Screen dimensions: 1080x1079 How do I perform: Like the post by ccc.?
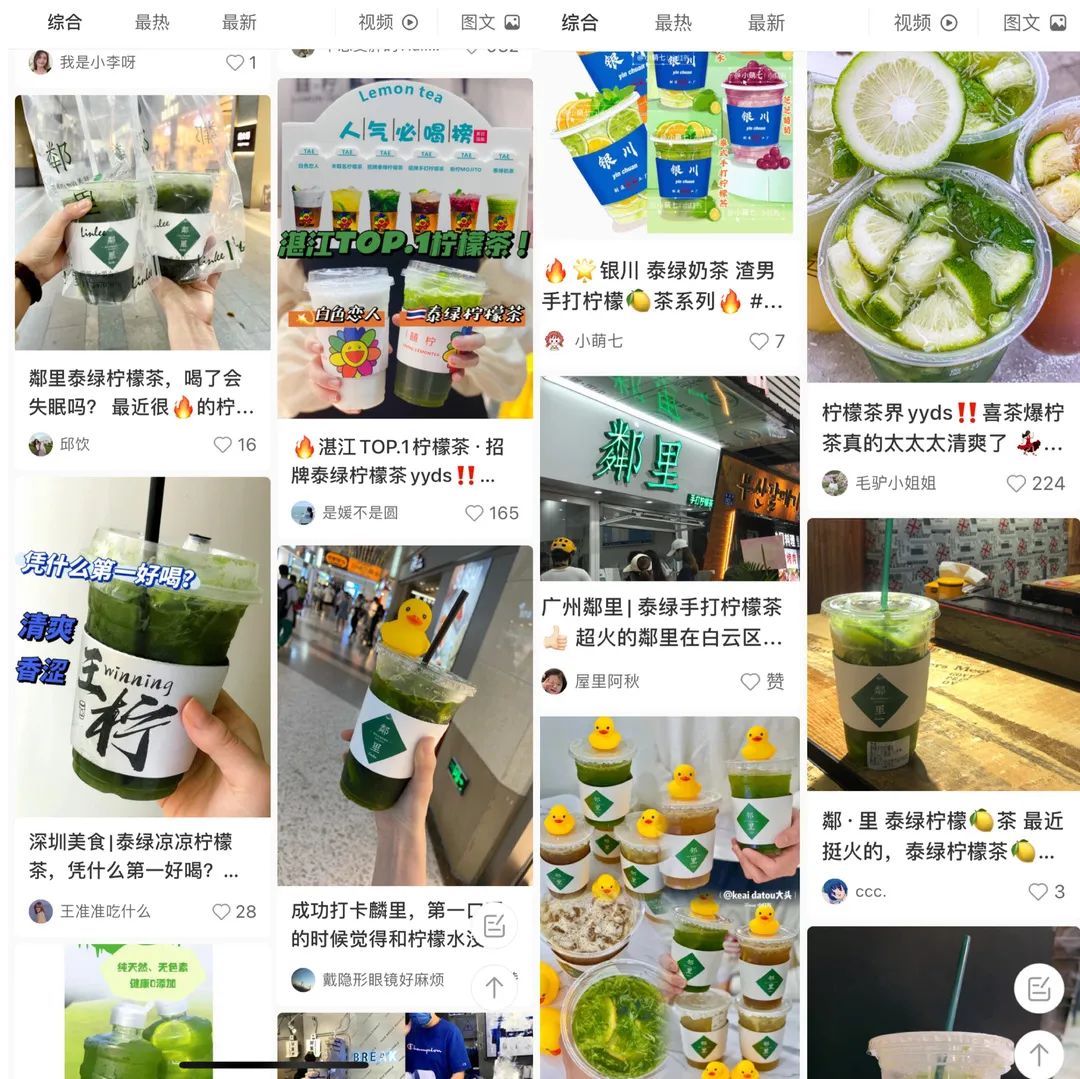click(x=1039, y=891)
